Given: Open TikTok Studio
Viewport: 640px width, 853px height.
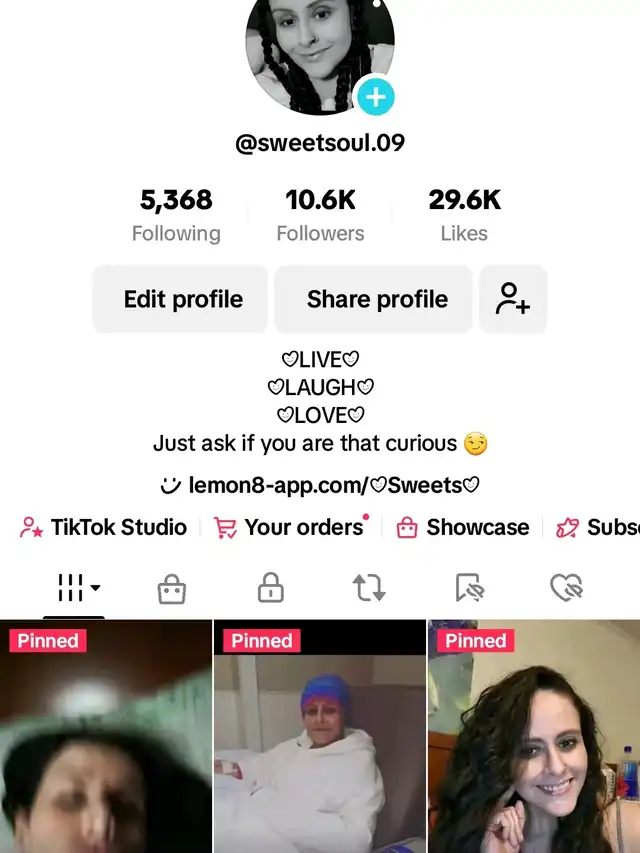Looking at the screenshot, I should [104, 527].
